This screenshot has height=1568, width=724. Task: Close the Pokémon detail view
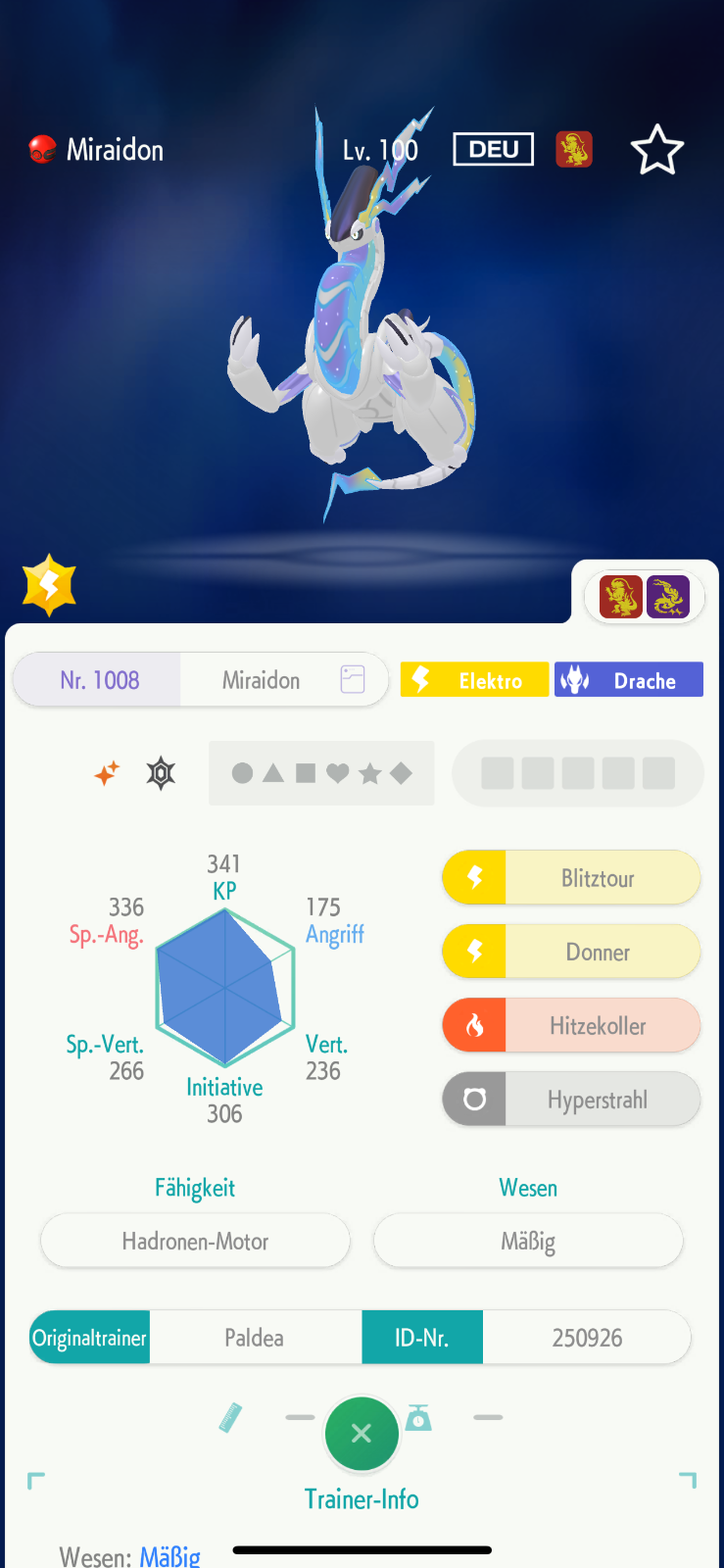pos(362,1433)
